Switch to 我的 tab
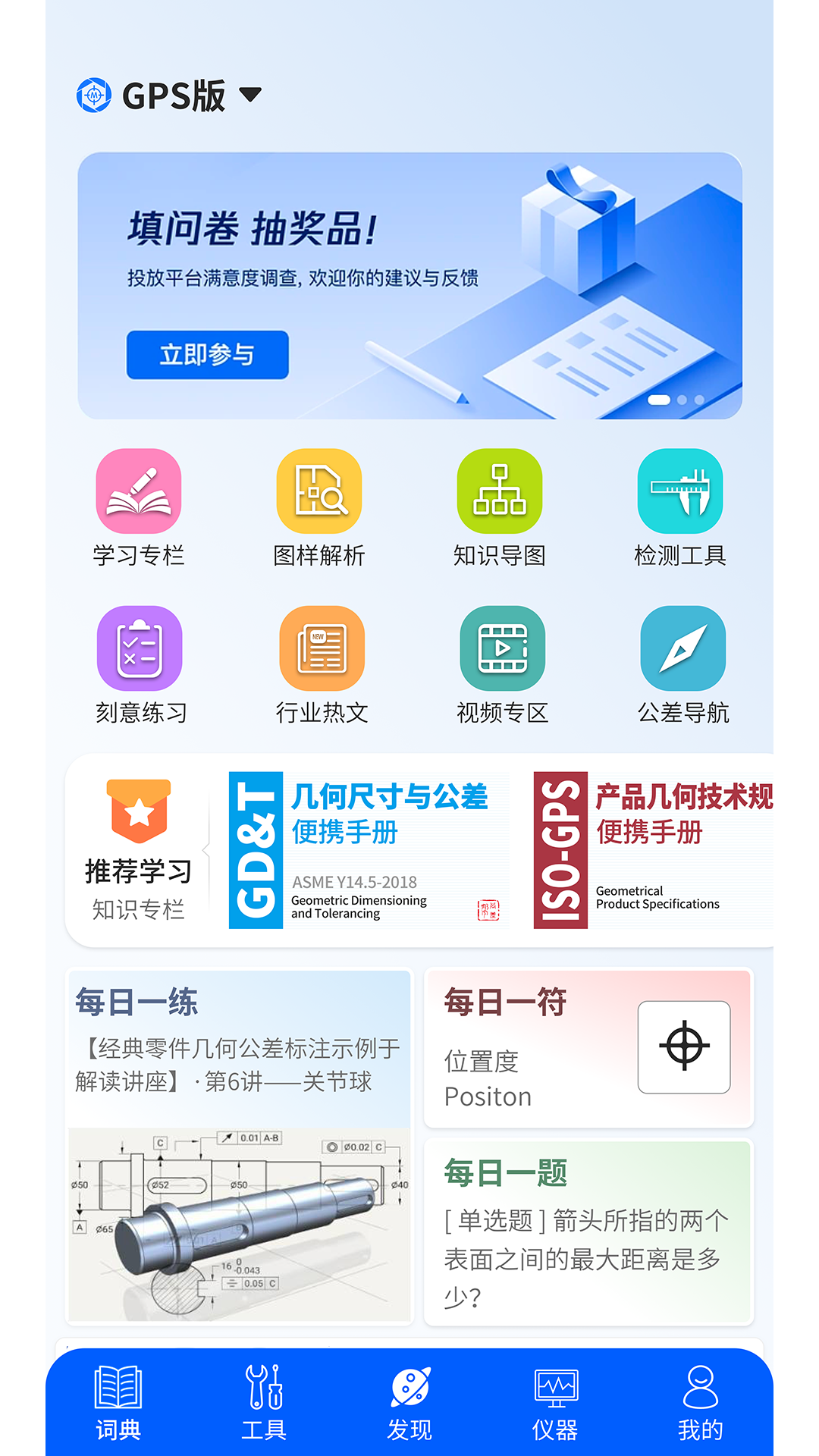The width and height of the screenshot is (819, 1456). [x=700, y=1403]
